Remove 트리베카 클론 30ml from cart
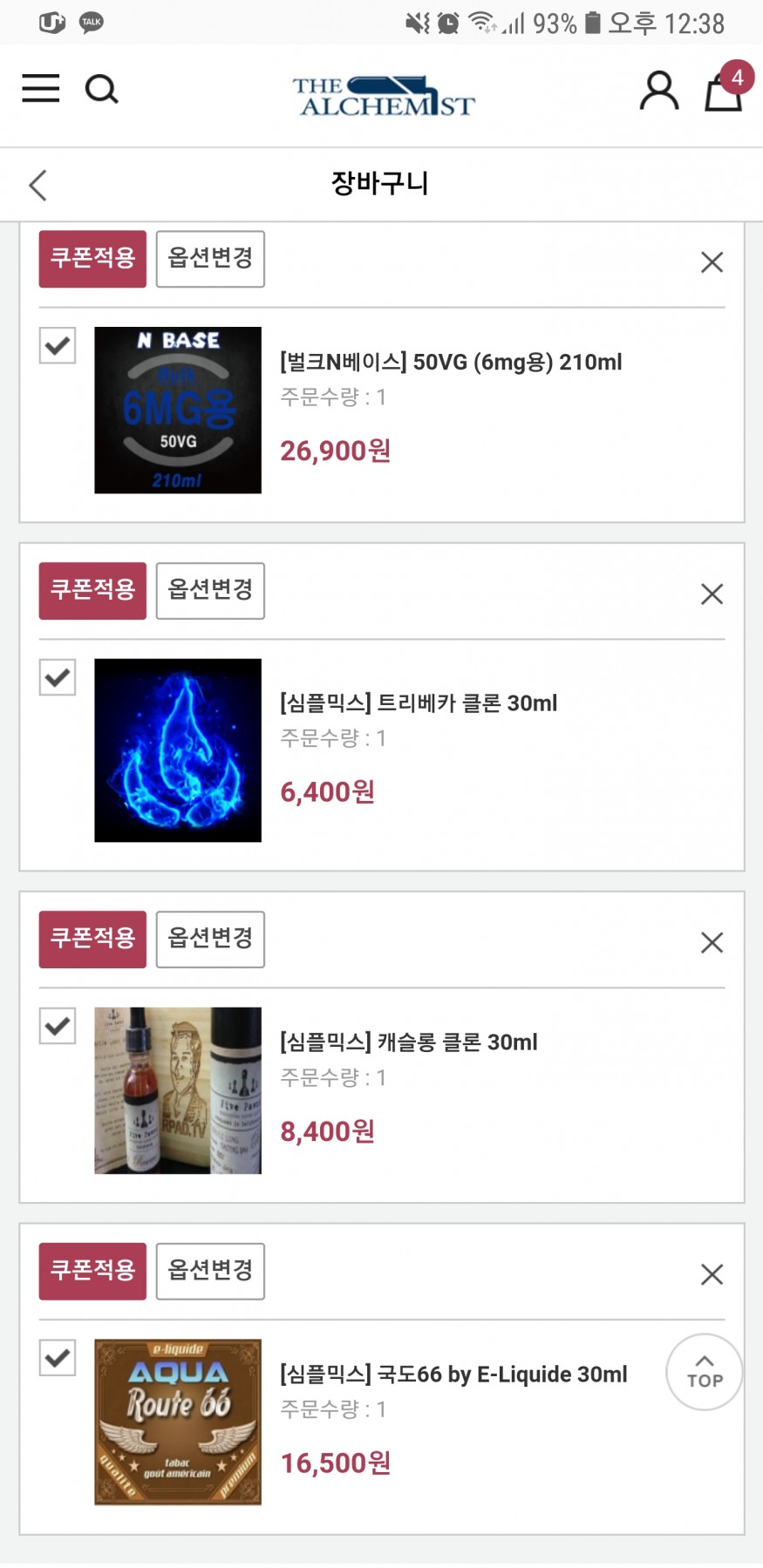The width and height of the screenshot is (763, 1568). (712, 594)
